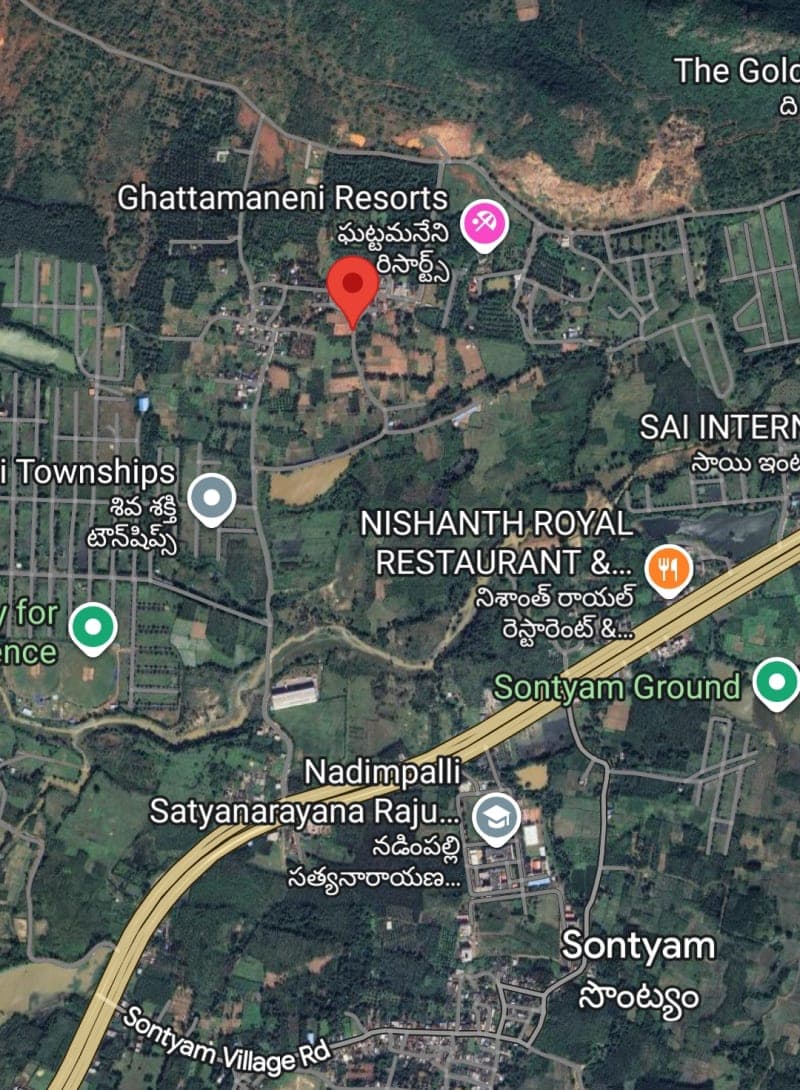This screenshot has width=800, height=1090.
Task: Click the Sontyam place label
Action: pos(640,946)
